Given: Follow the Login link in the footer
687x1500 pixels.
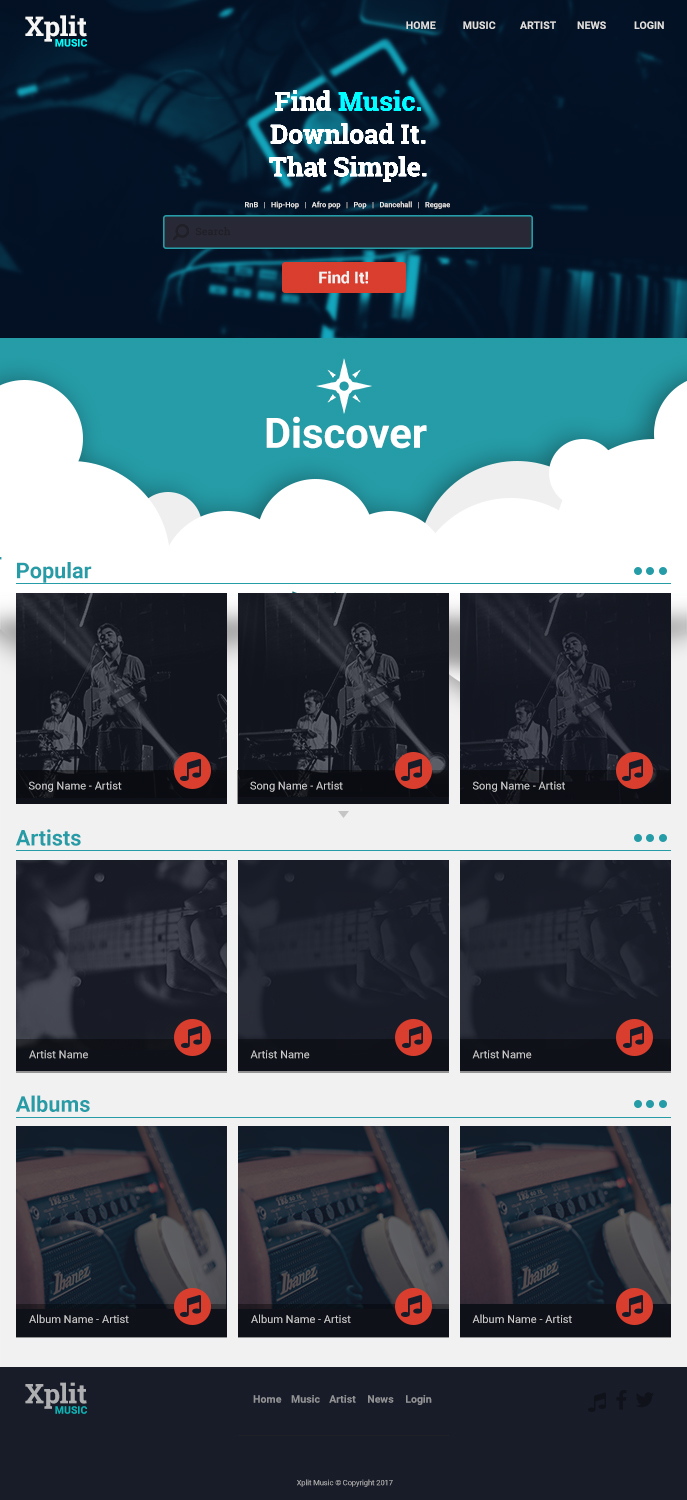Looking at the screenshot, I should coord(418,1399).
